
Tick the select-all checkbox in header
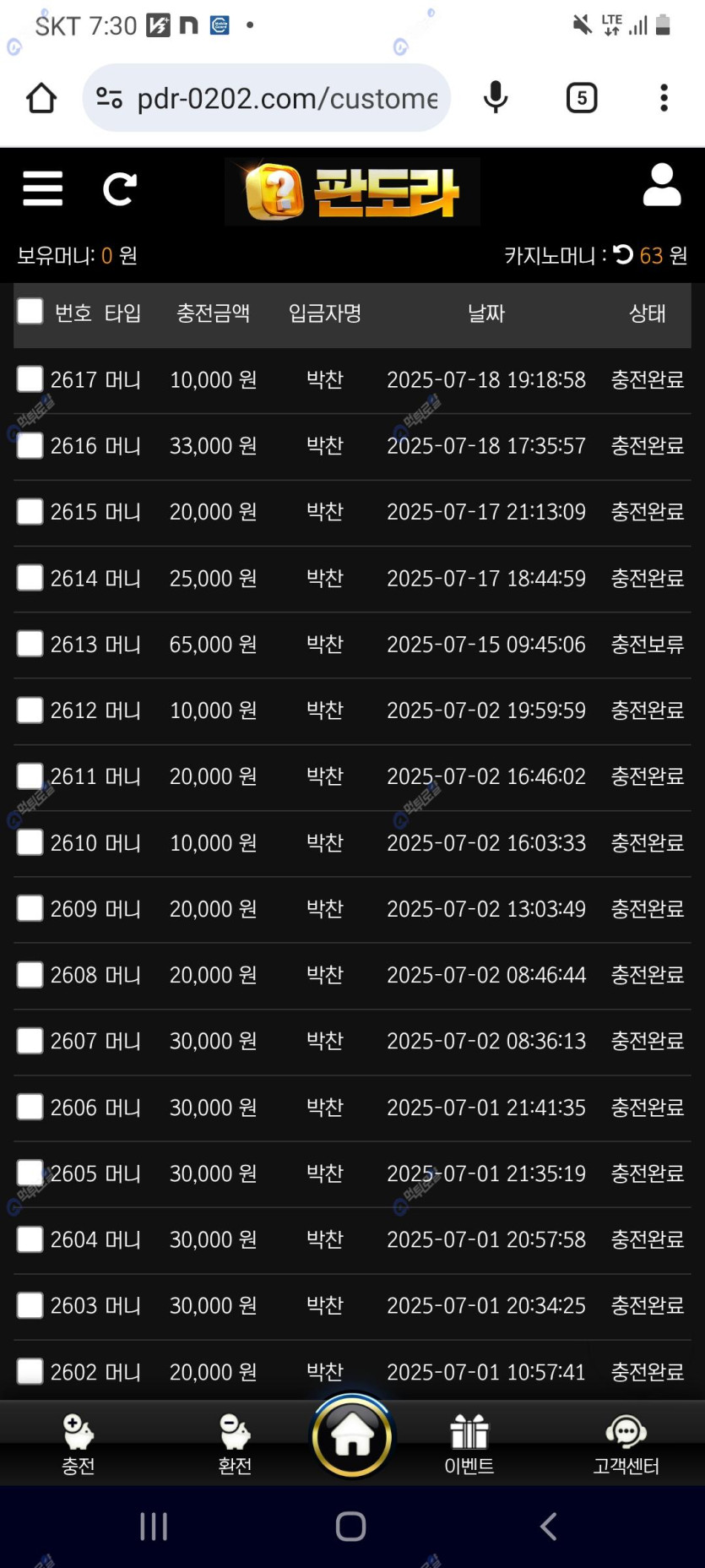click(30, 312)
